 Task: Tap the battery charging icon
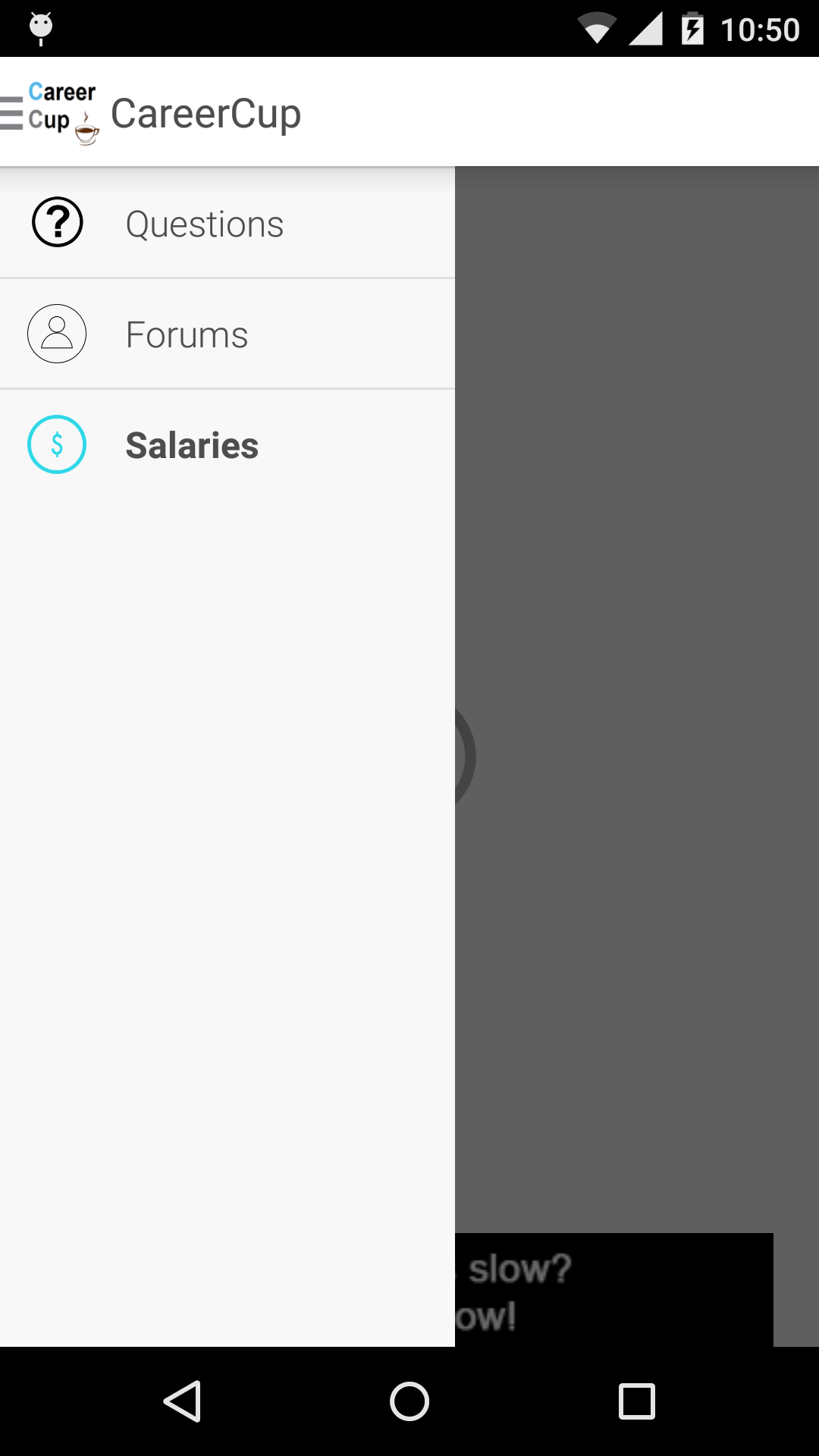[x=694, y=29]
